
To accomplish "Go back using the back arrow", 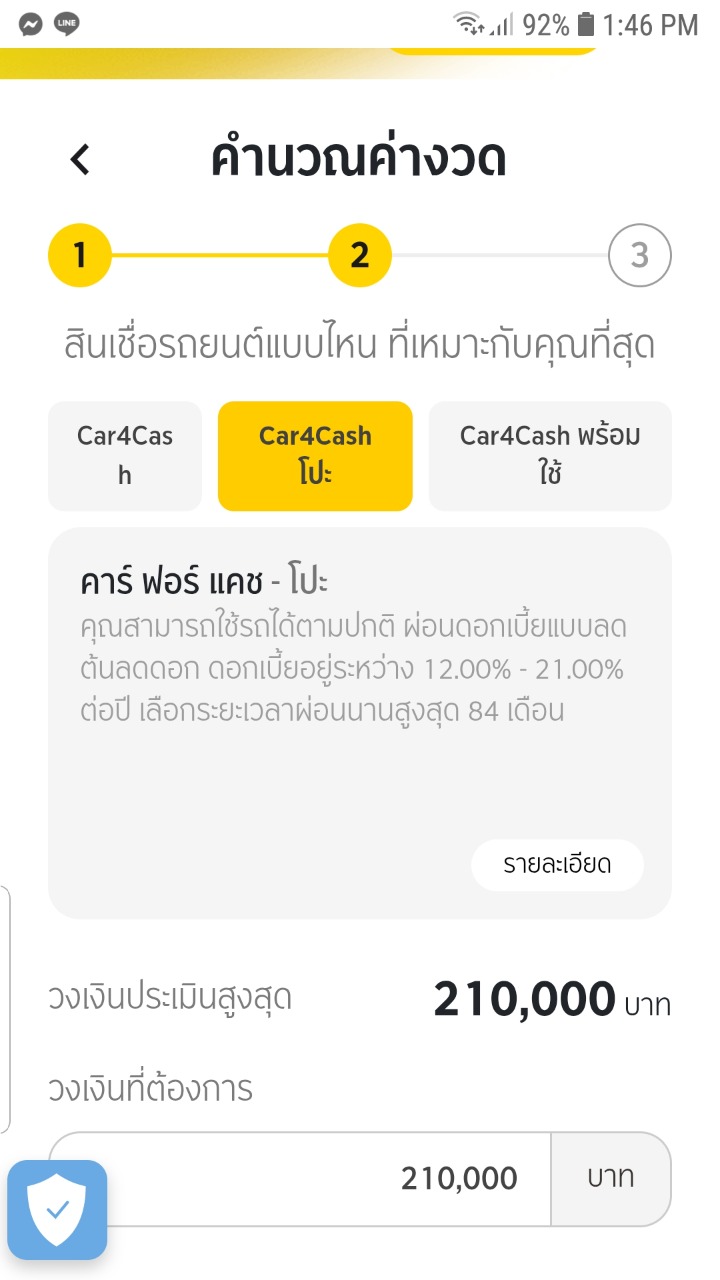I will pyautogui.click(x=81, y=160).
